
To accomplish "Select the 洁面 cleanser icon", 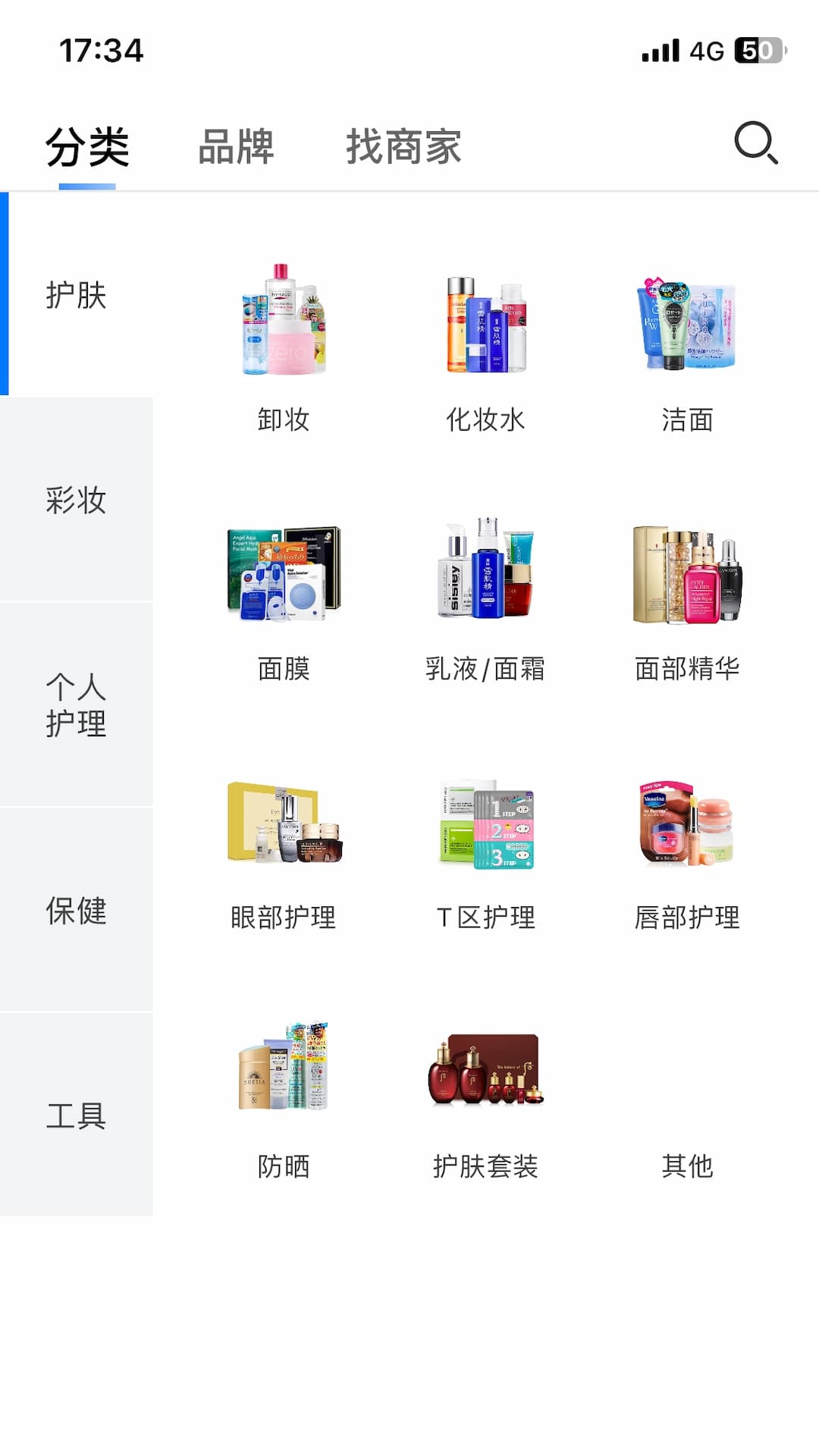I will [686, 326].
